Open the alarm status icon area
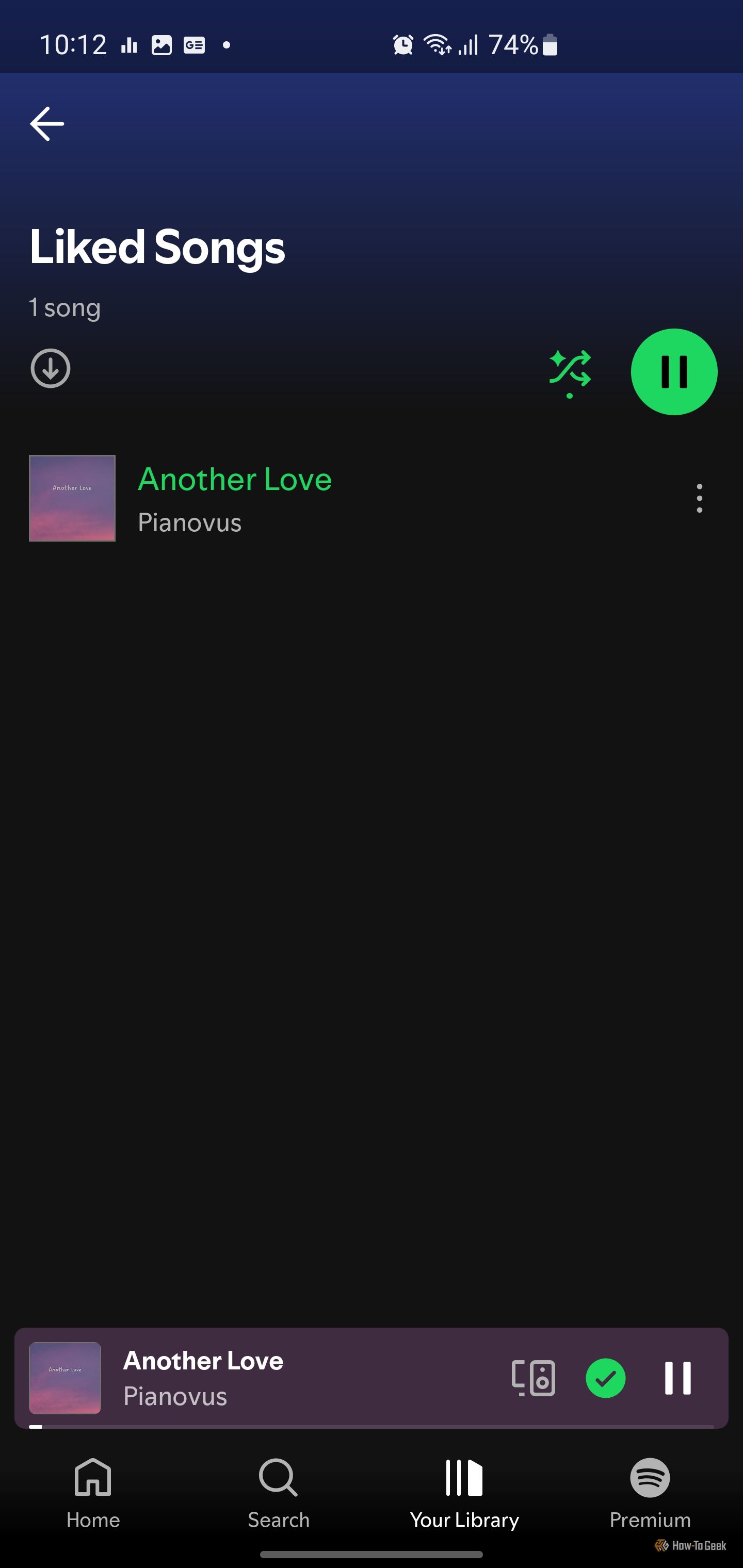 tap(401, 43)
